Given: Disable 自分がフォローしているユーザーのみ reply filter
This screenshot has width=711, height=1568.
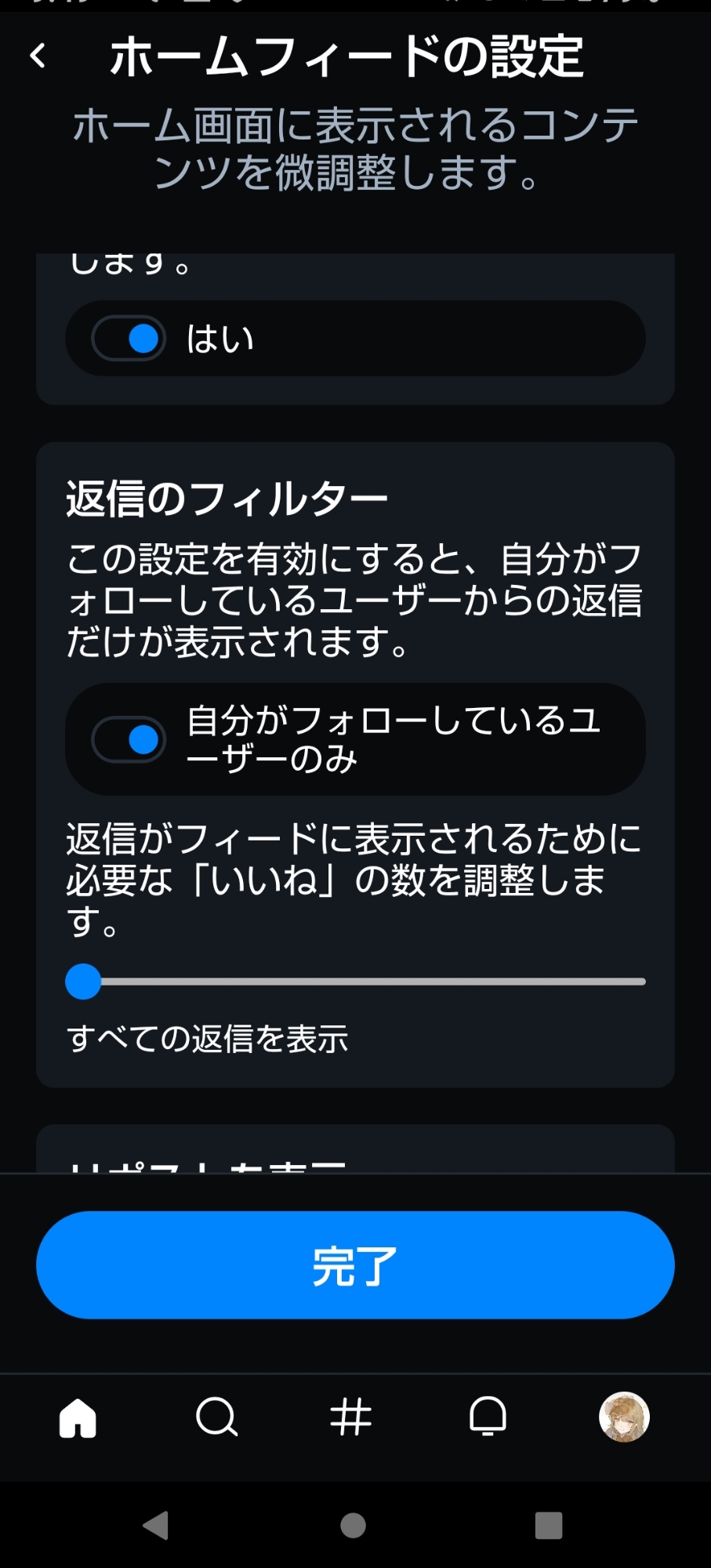Looking at the screenshot, I should (x=129, y=739).
